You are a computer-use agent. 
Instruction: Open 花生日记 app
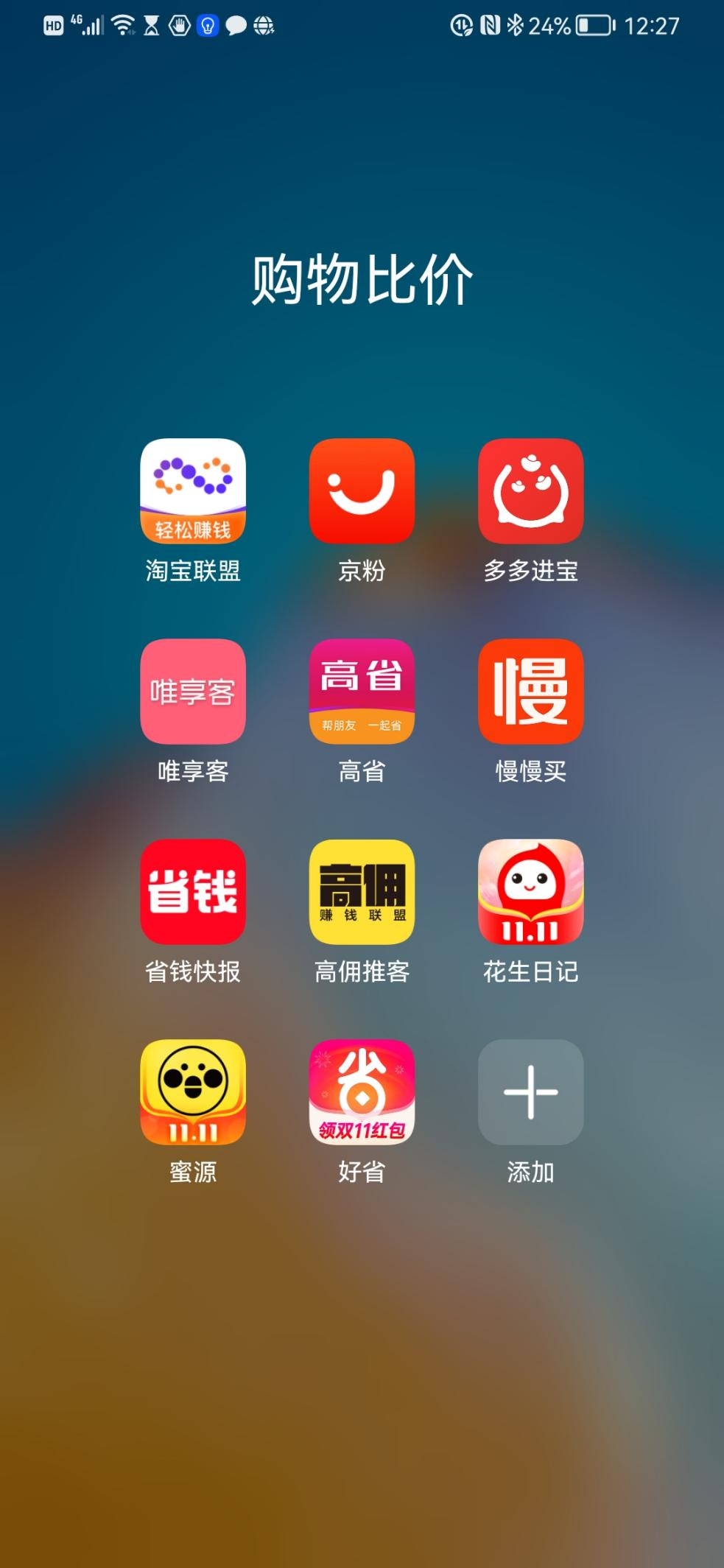(x=530, y=892)
